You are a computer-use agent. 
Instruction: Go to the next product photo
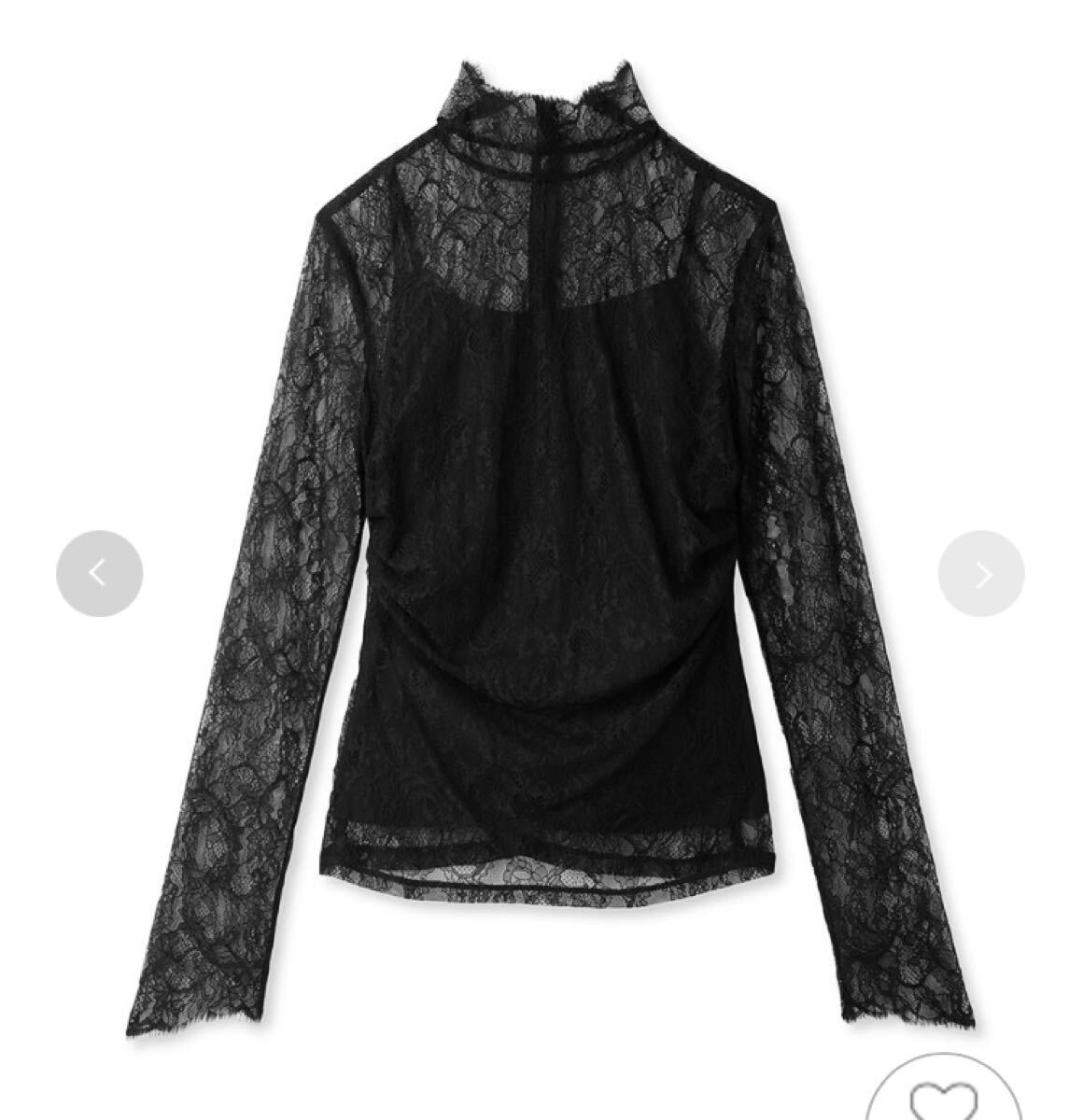click(981, 574)
